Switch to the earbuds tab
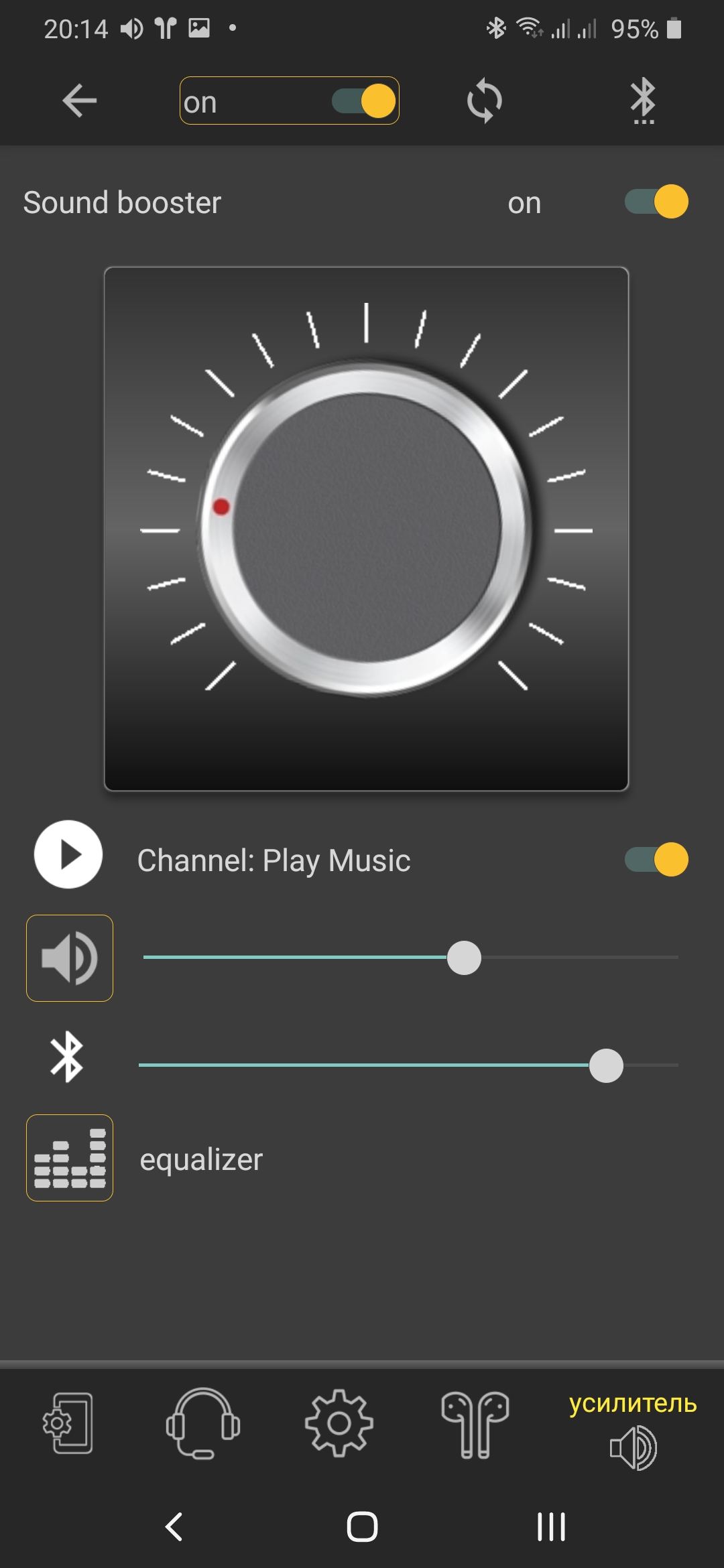 (475, 1423)
